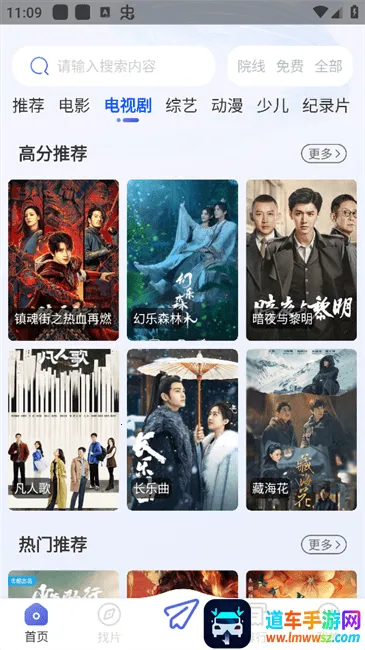Select the 全部 filter
The height and width of the screenshot is (650, 365).
(328, 66)
